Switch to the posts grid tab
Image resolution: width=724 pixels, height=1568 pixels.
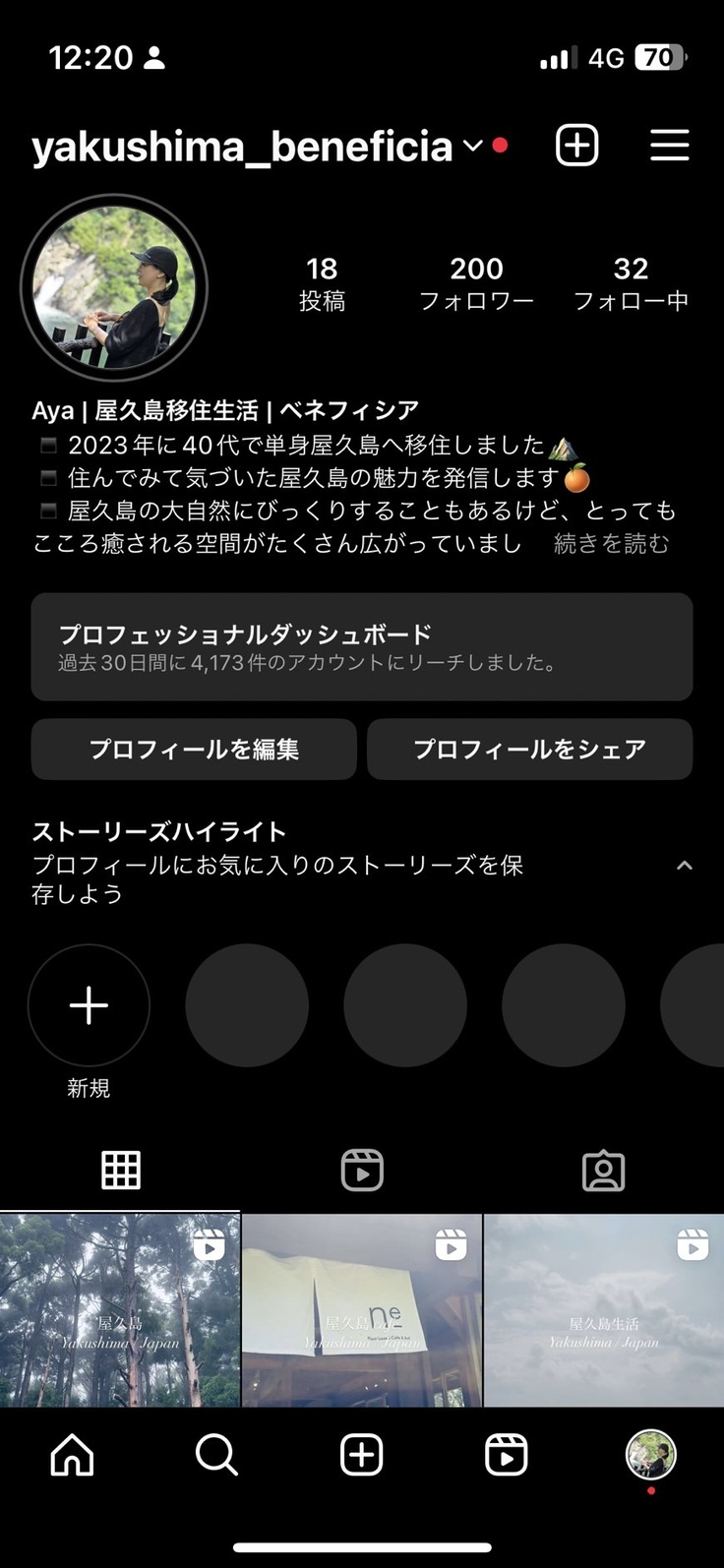pos(121,1170)
